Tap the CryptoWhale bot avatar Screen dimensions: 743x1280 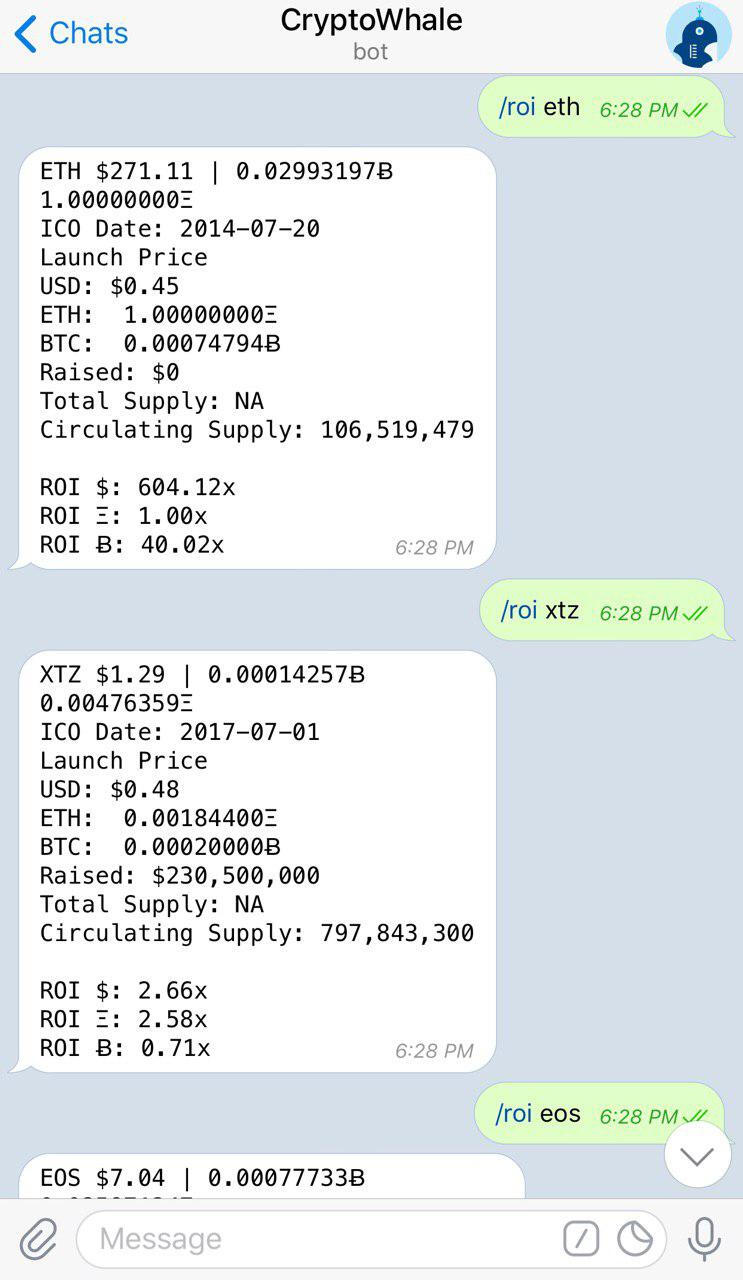[698, 36]
